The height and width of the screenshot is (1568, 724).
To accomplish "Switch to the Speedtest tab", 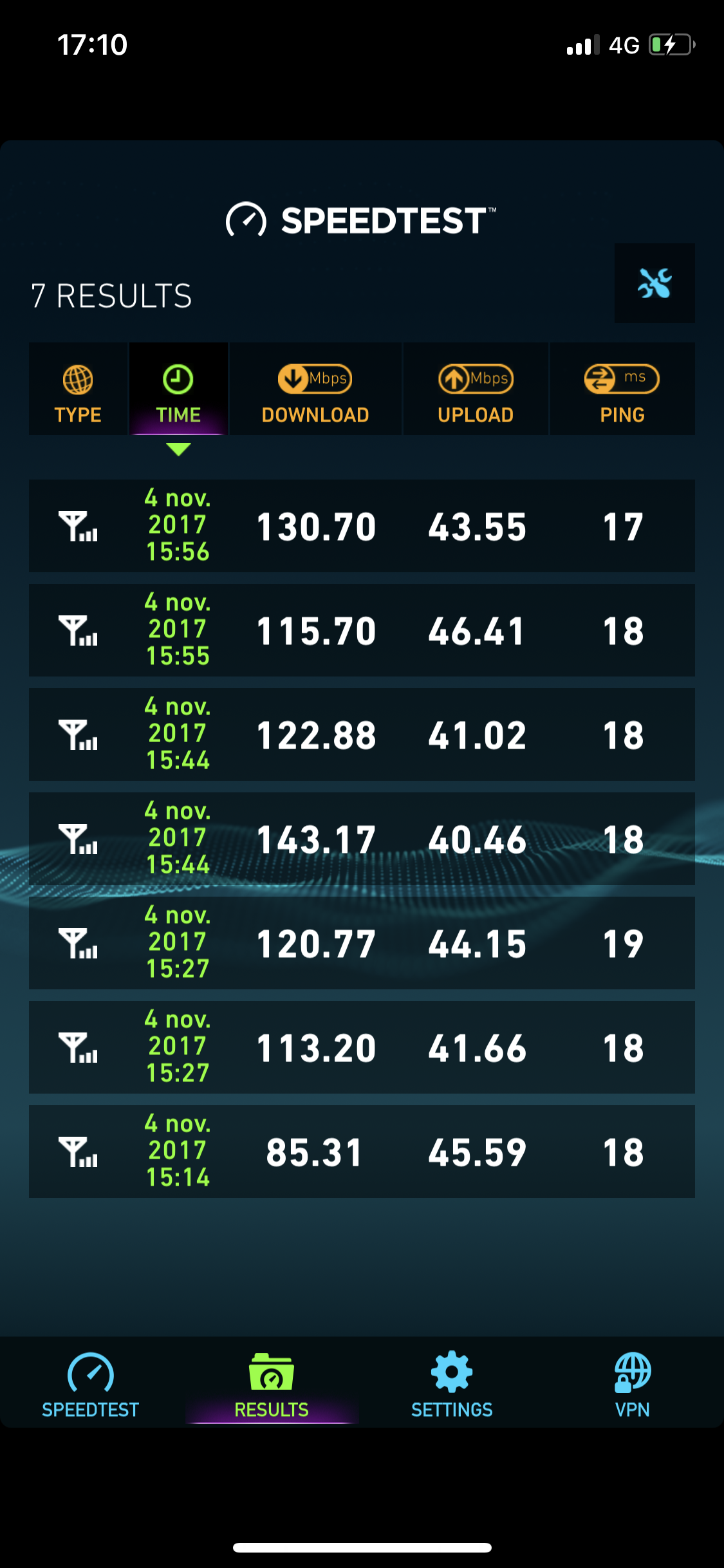I will point(91,1384).
